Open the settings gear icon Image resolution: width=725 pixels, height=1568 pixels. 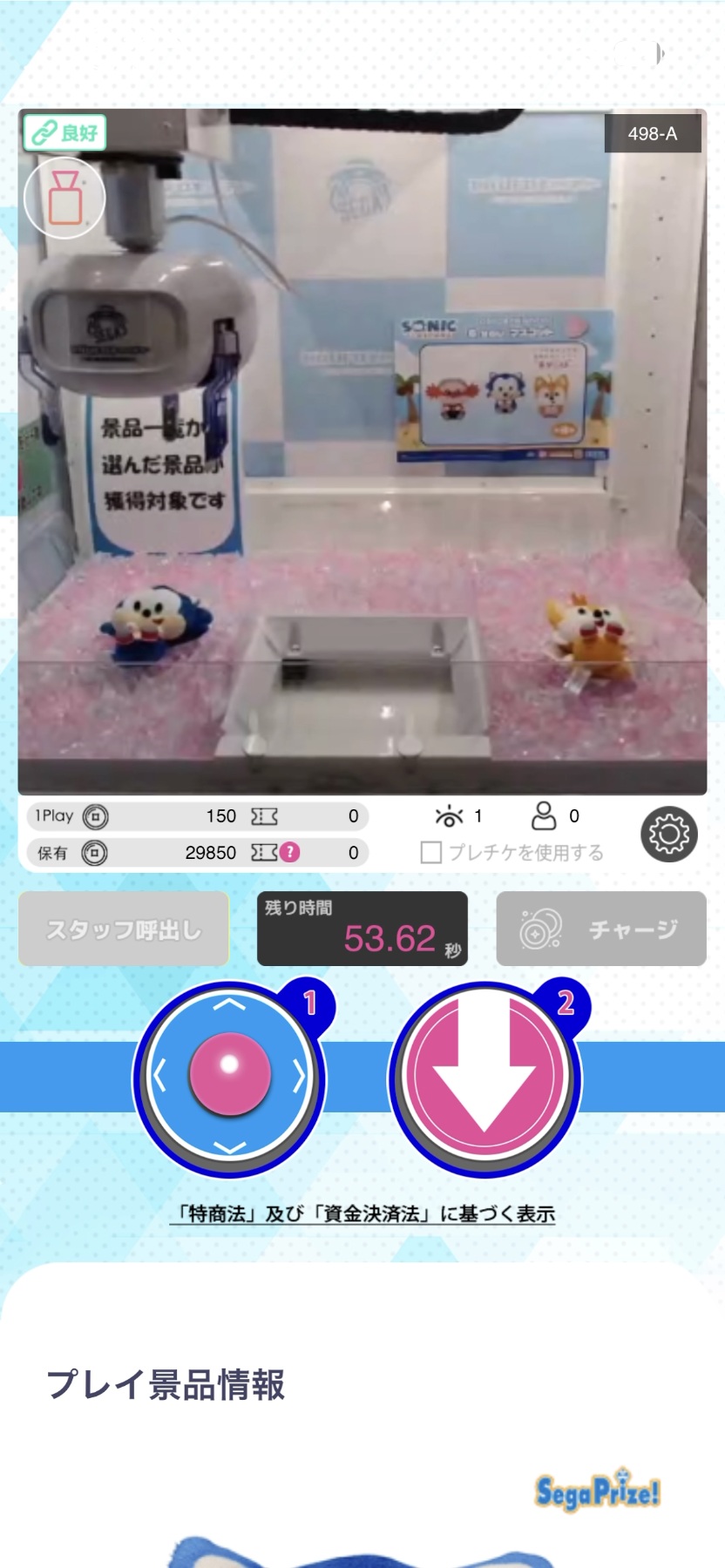(x=669, y=835)
